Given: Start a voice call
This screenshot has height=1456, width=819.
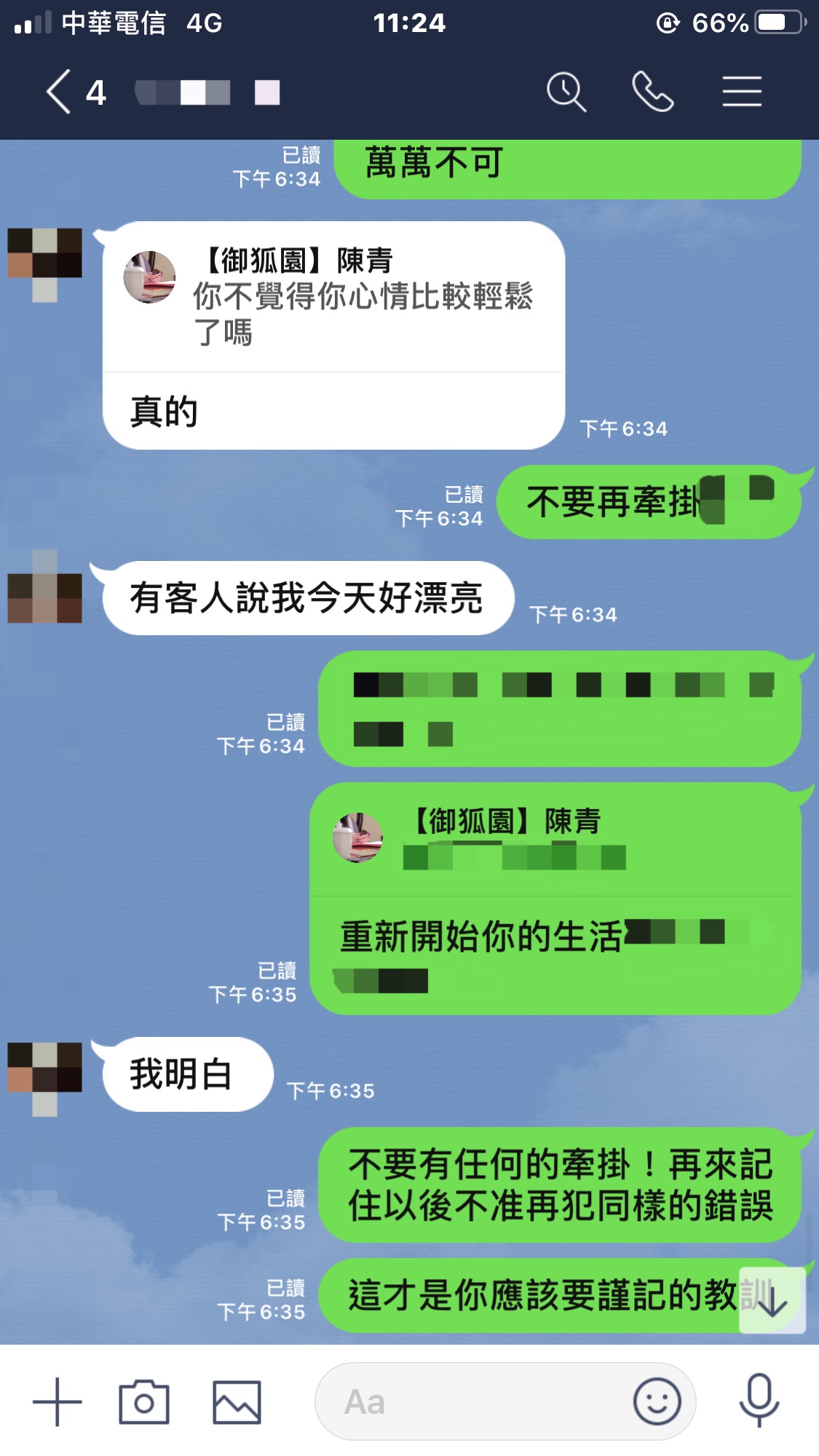Looking at the screenshot, I should tap(652, 92).
